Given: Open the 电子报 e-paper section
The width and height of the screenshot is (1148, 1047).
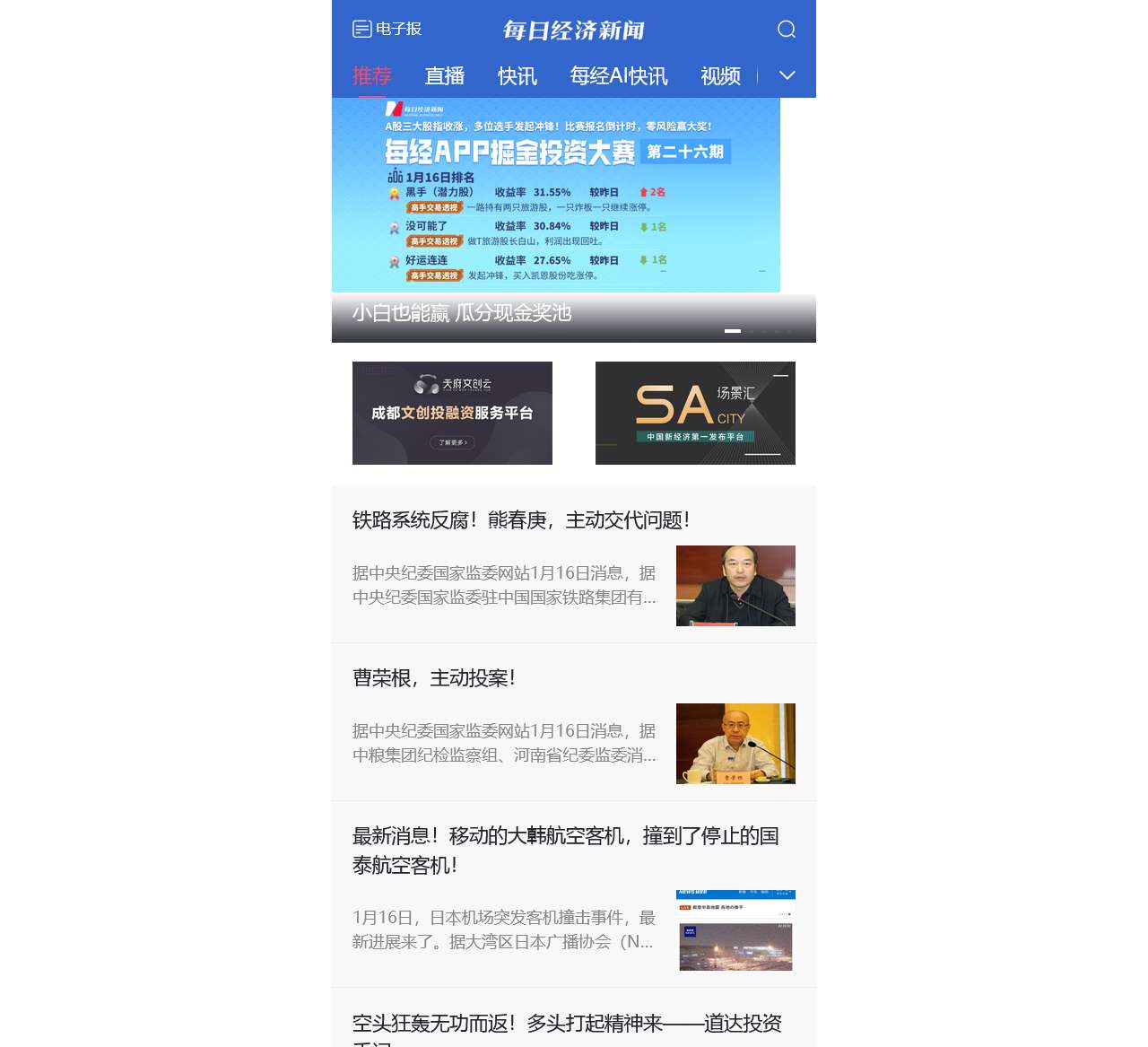Looking at the screenshot, I should pos(387,29).
